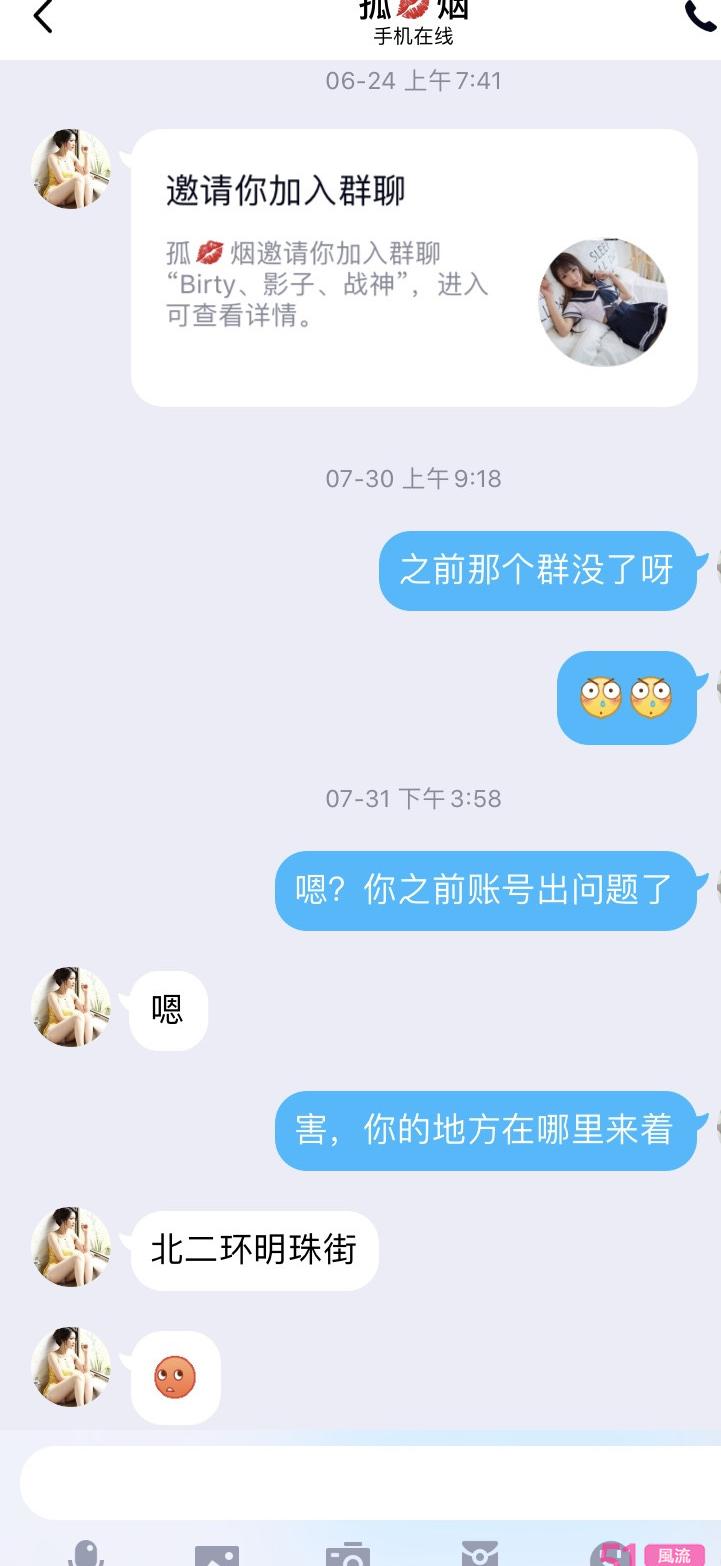The width and height of the screenshot is (721, 1566).
Task: Open the voice message microphone
Action: point(86,1553)
